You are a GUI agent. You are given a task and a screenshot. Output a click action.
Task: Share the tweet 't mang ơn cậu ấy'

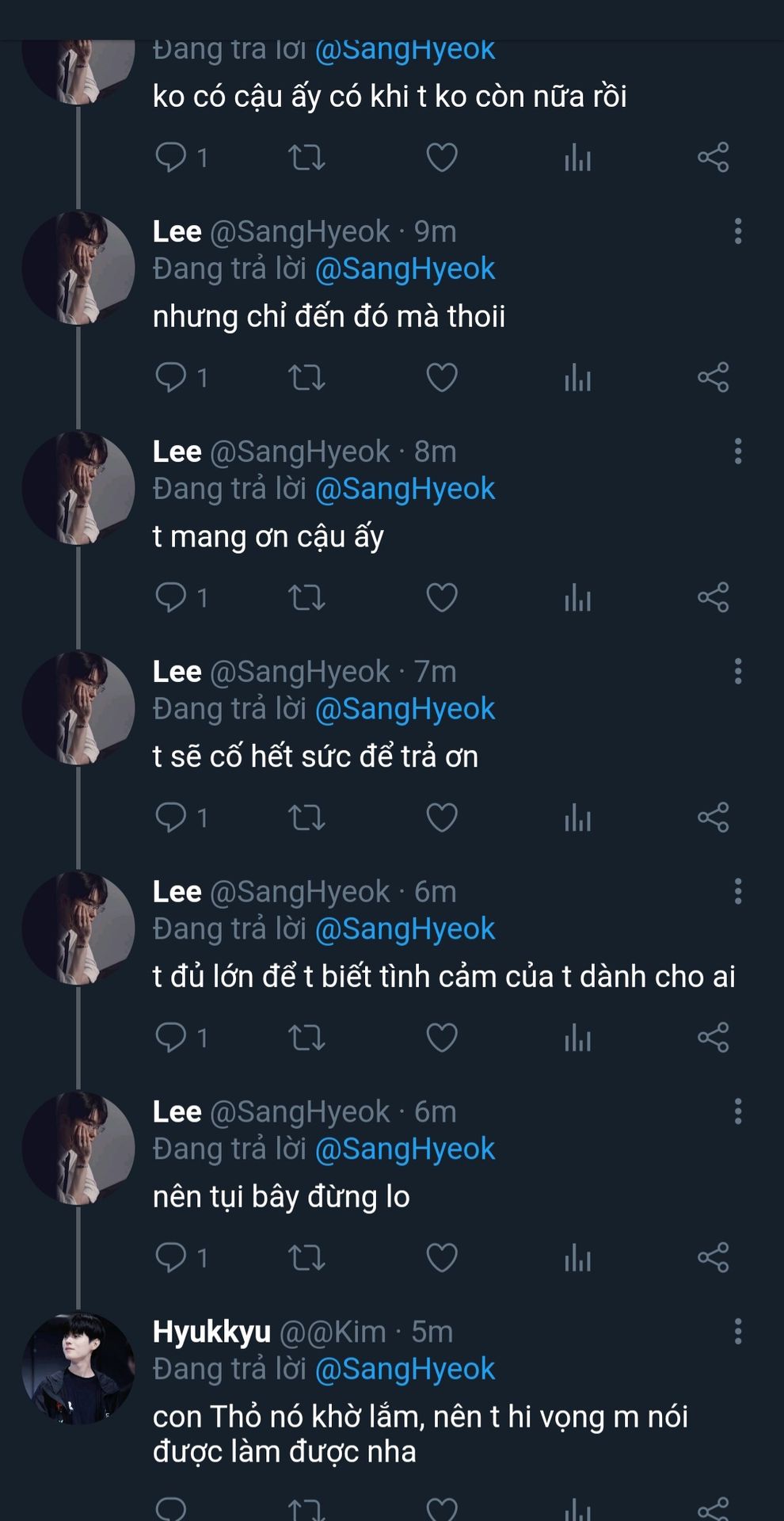713,597
